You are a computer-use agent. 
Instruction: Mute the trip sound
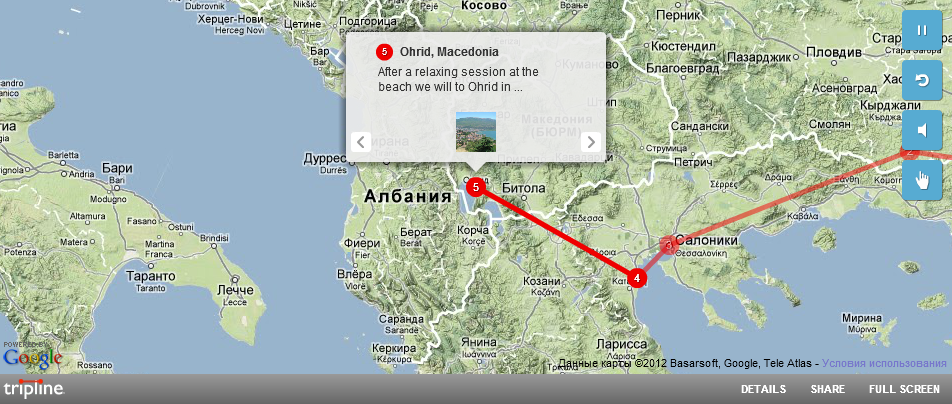coord(921,130)
